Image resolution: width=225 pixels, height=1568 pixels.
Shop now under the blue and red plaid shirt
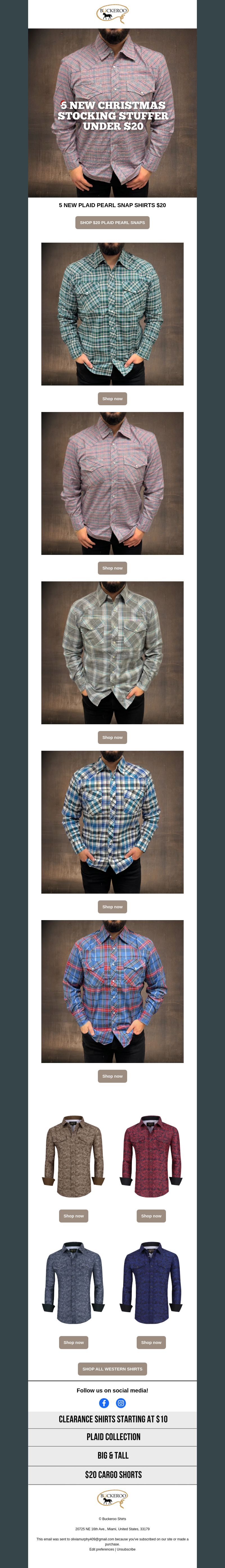tap(112, 1076)
